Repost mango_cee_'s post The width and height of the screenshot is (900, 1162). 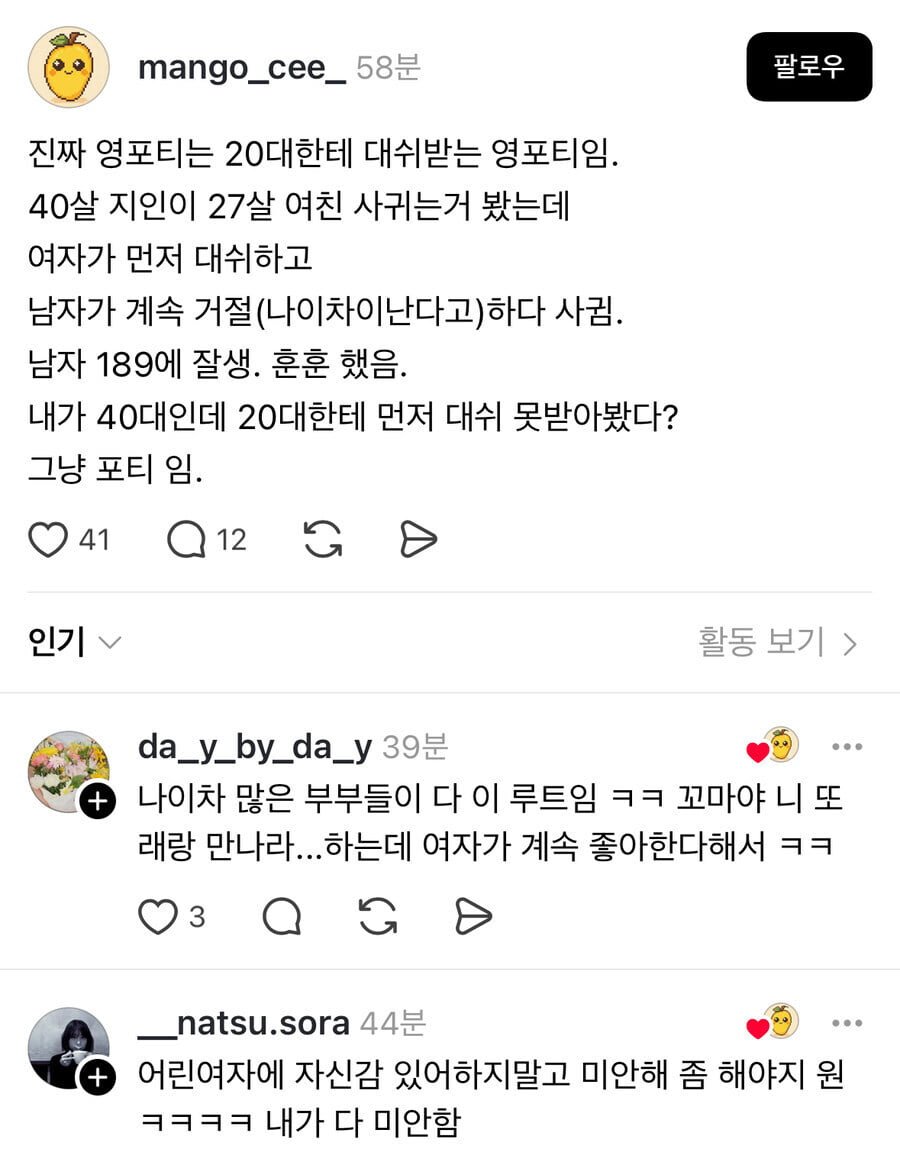point(322,540)
